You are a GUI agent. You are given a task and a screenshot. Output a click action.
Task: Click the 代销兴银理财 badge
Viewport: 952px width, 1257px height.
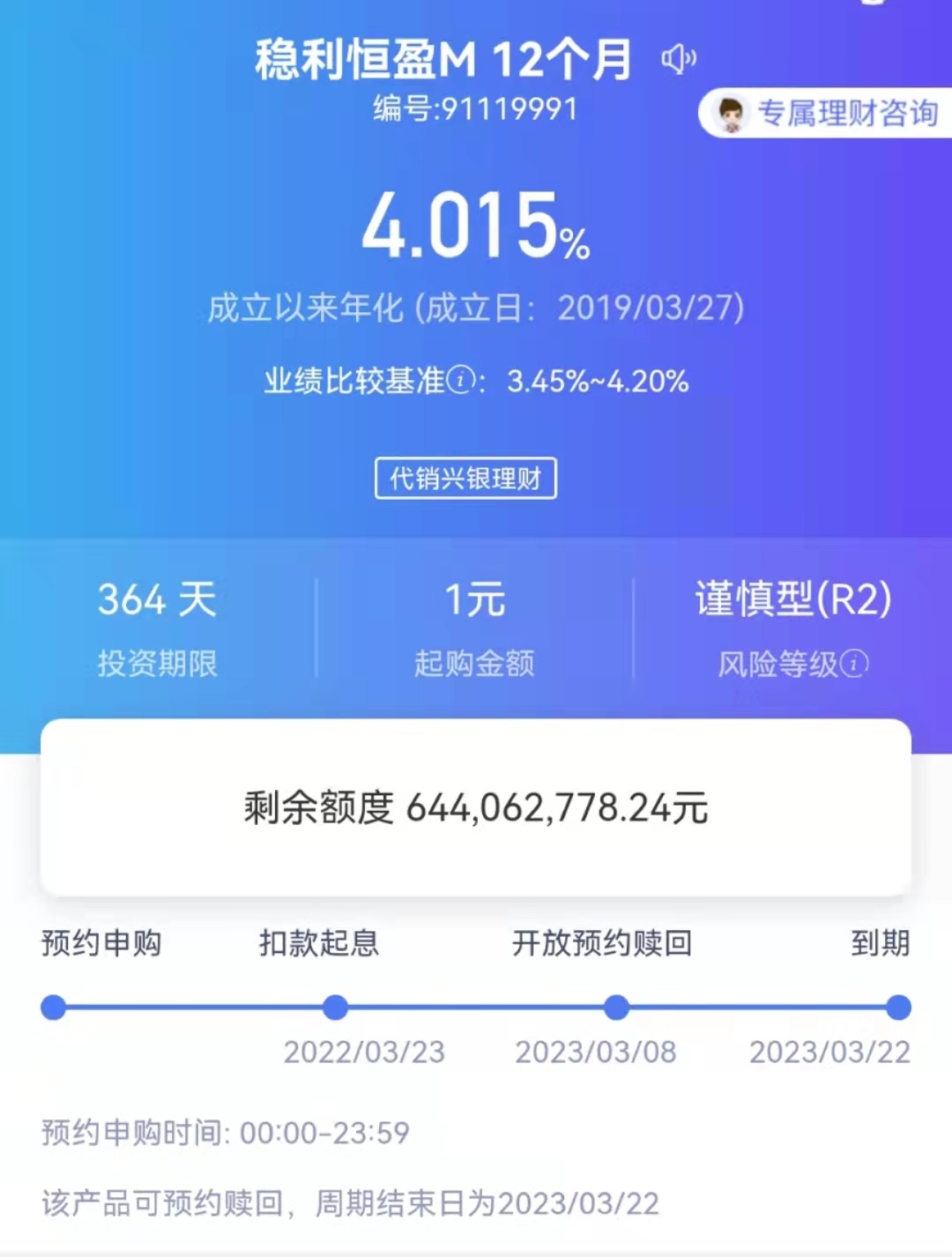pos(465,478)
